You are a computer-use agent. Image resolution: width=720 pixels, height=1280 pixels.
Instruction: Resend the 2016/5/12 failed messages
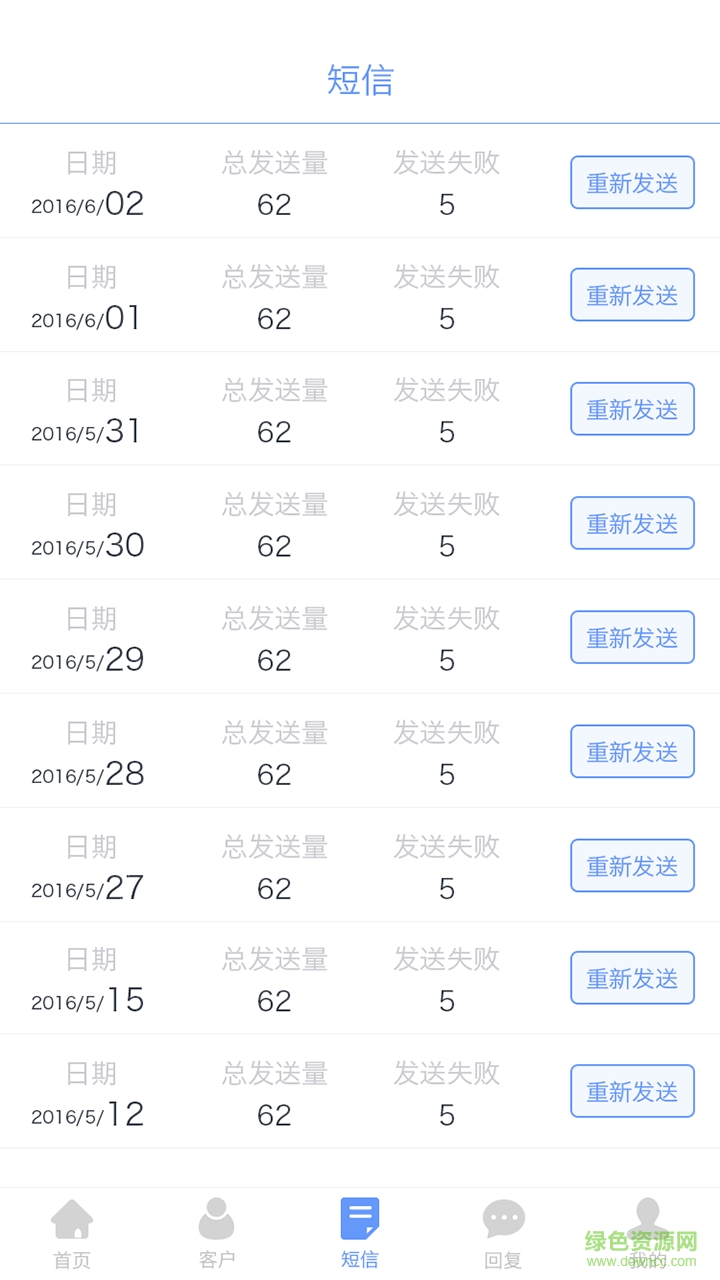(x=632, y=1091)
